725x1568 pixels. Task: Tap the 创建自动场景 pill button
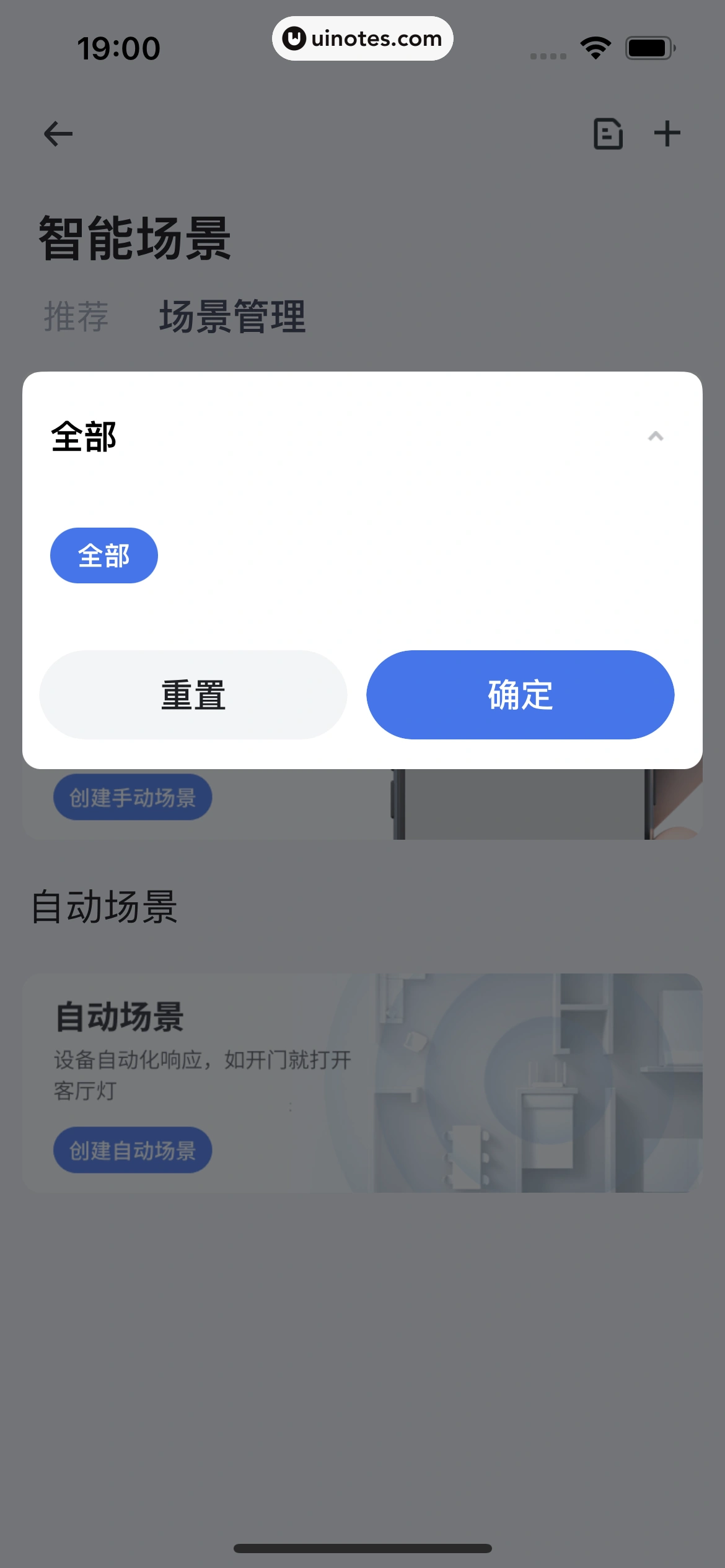pos(133,1149)
